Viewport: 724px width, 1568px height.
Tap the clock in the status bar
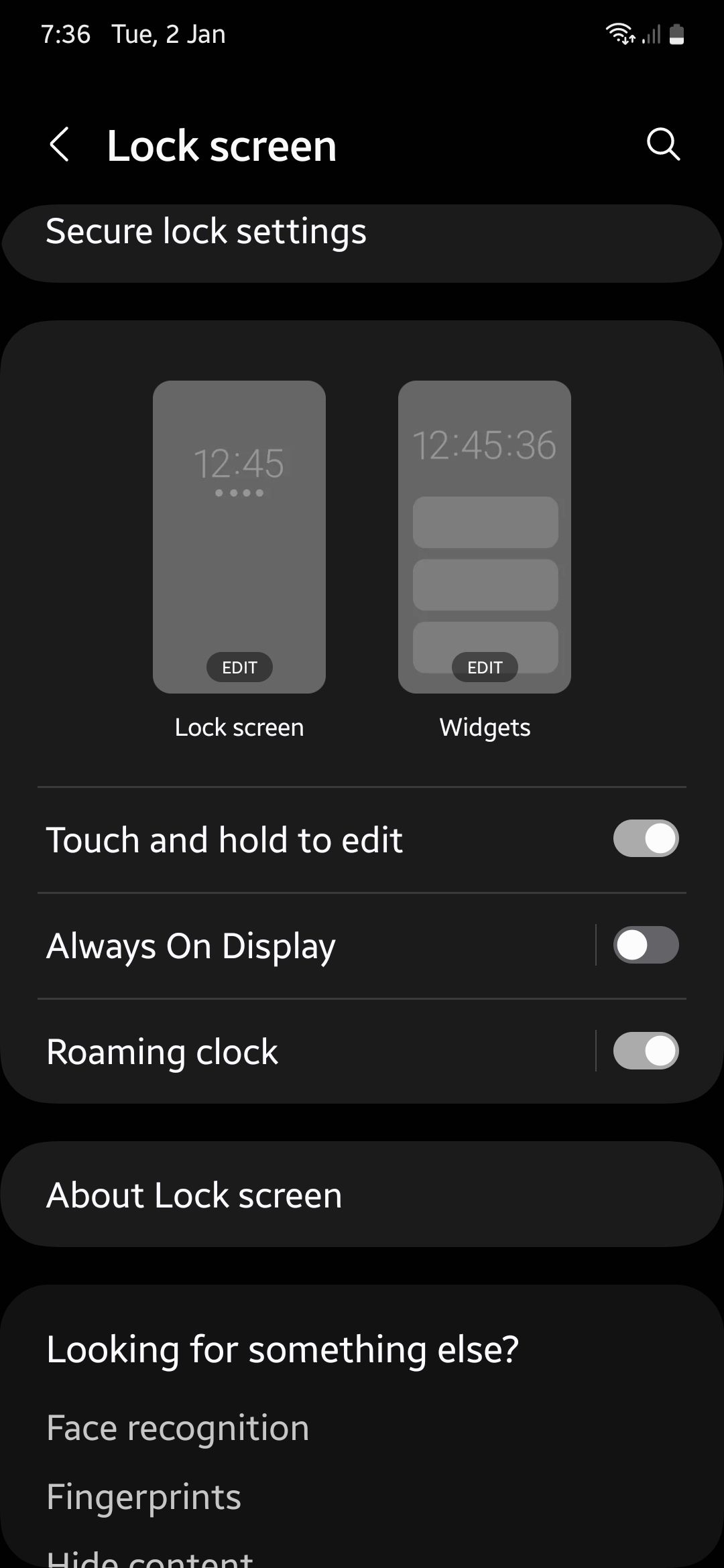(x=66, y=34)
